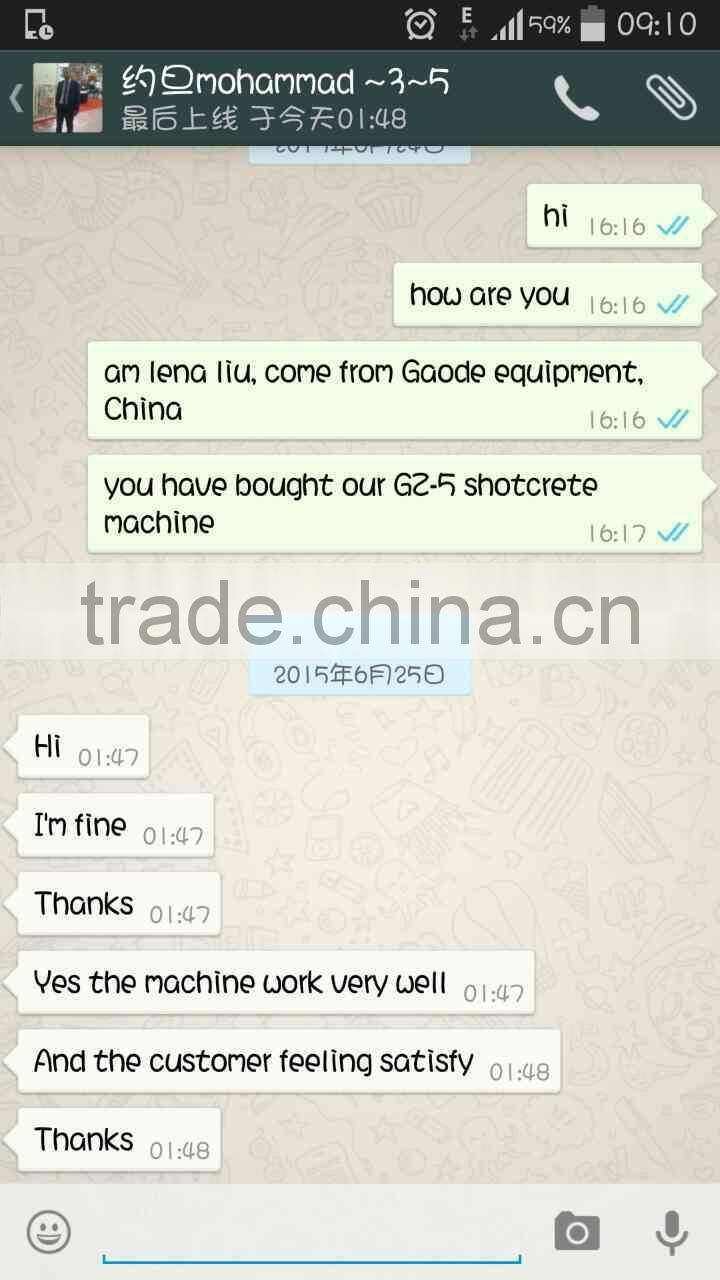Open Mohammad's contact info from header
This screenshot has height=1280, width=720.
pyautogui.click(x=285, y=98)
